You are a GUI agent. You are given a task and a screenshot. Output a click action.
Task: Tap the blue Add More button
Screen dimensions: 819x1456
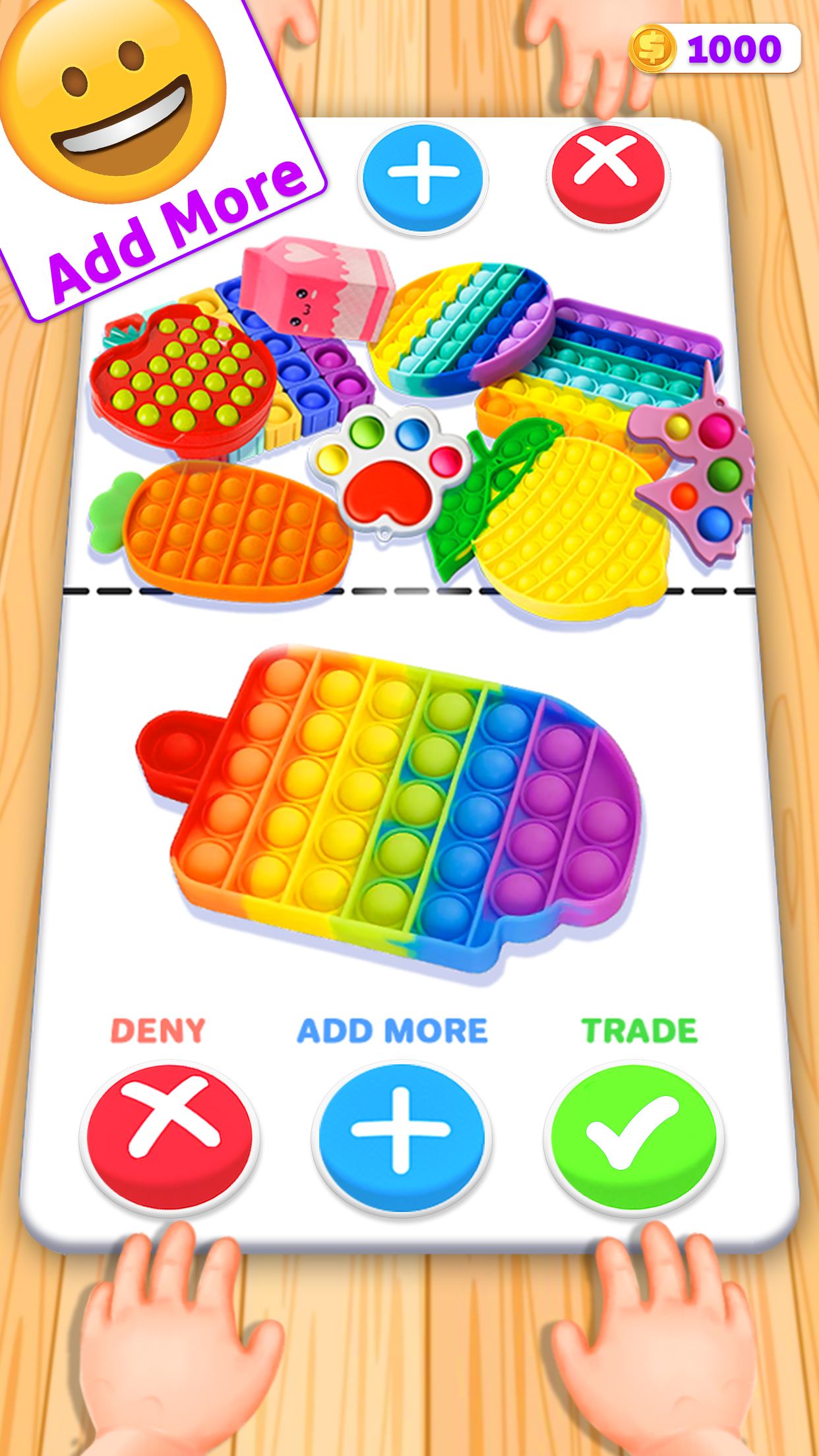click(x=402, y=1137)
